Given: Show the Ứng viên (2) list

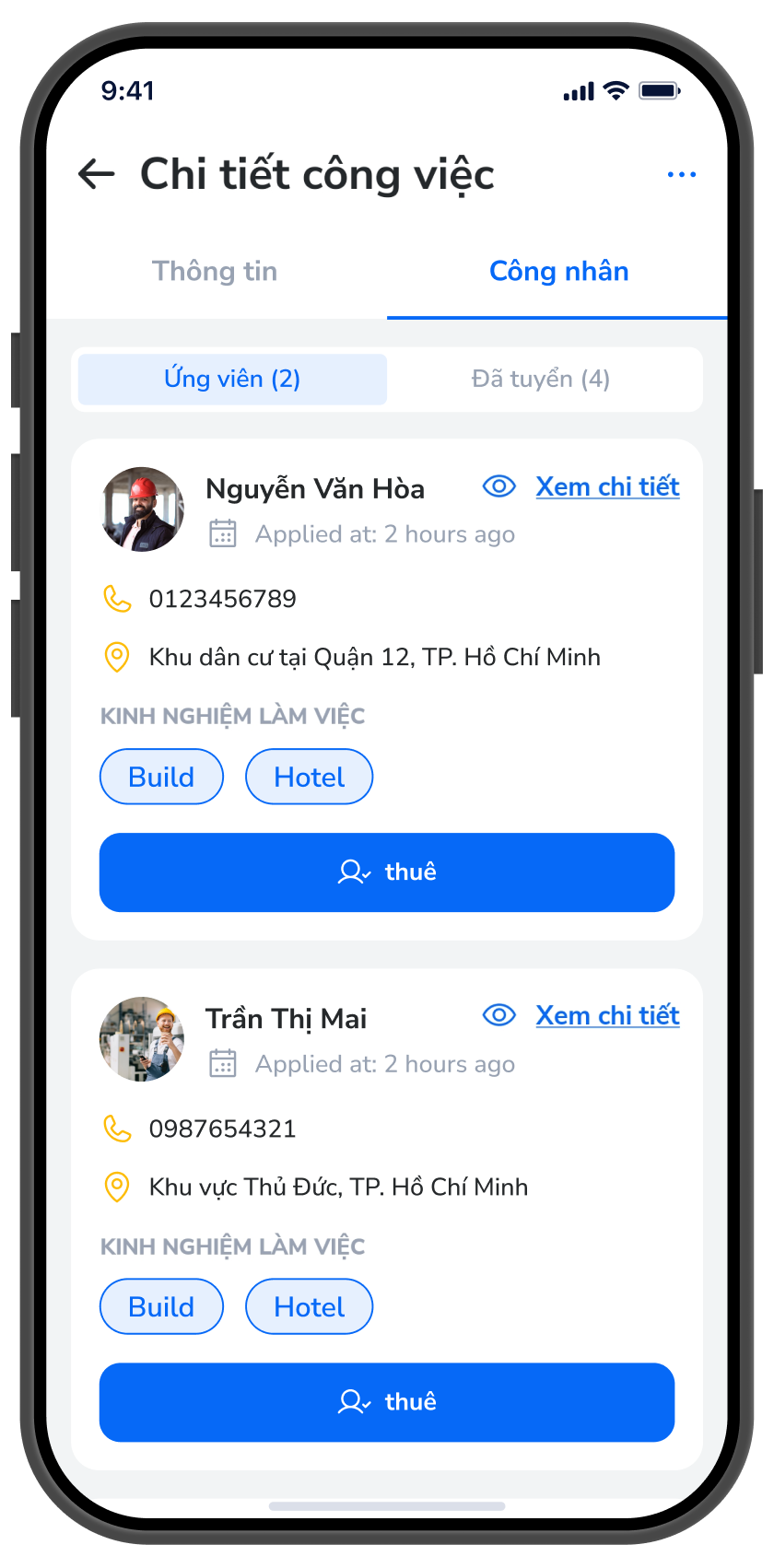Looking at the screenshot, I should click(x=232, y=380).
